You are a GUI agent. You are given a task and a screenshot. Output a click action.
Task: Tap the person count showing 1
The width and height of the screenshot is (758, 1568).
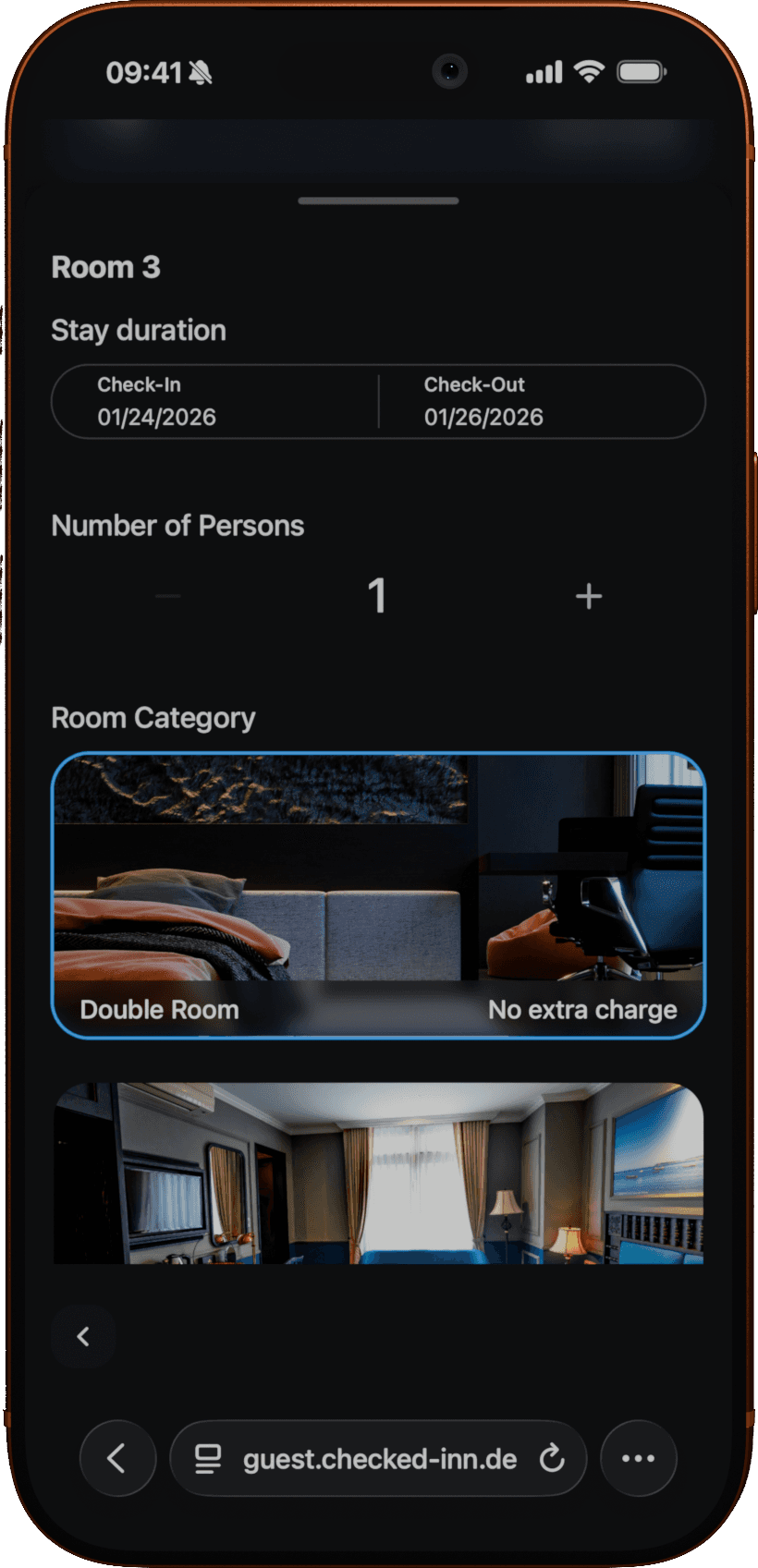(377, 596)
